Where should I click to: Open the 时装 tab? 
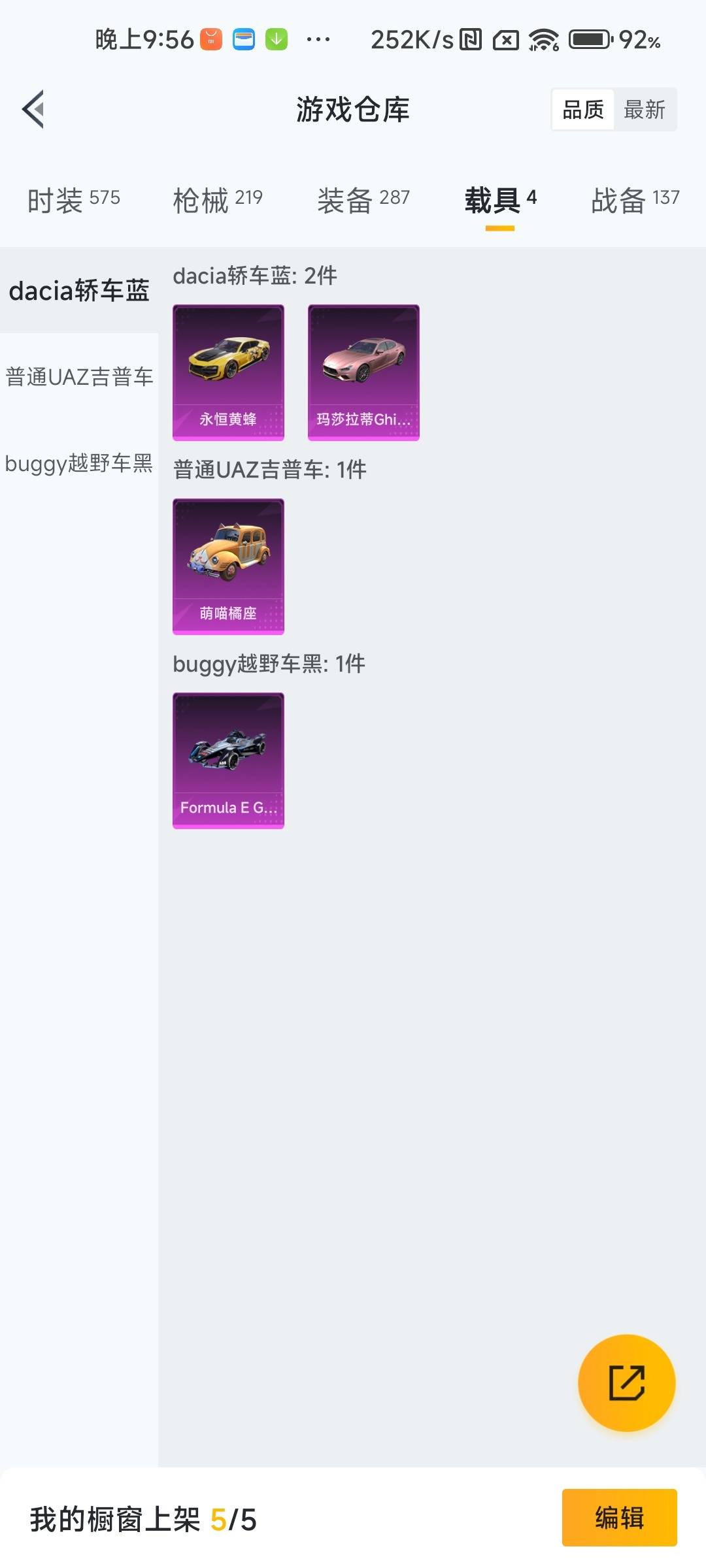(72, 201)
